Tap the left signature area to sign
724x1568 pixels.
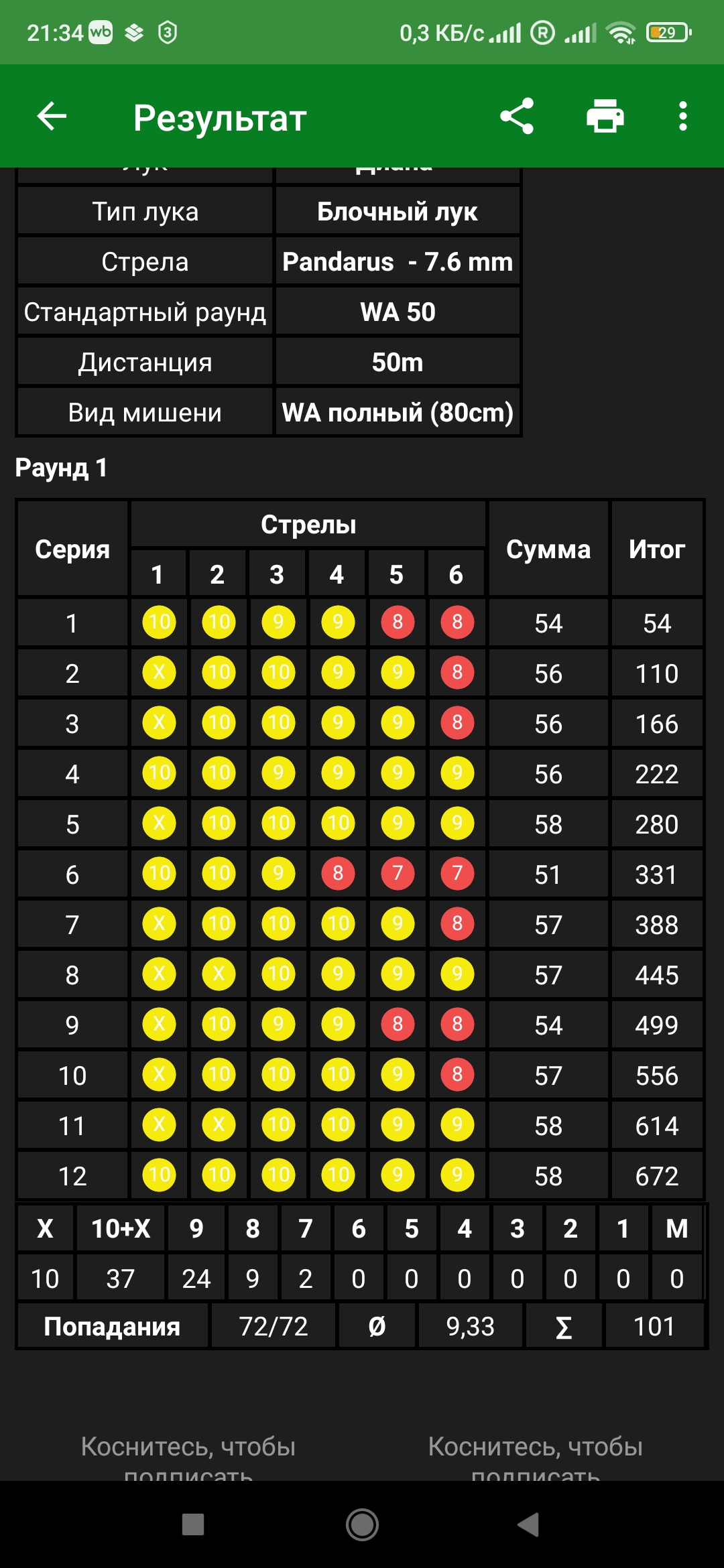point(188,1457)
